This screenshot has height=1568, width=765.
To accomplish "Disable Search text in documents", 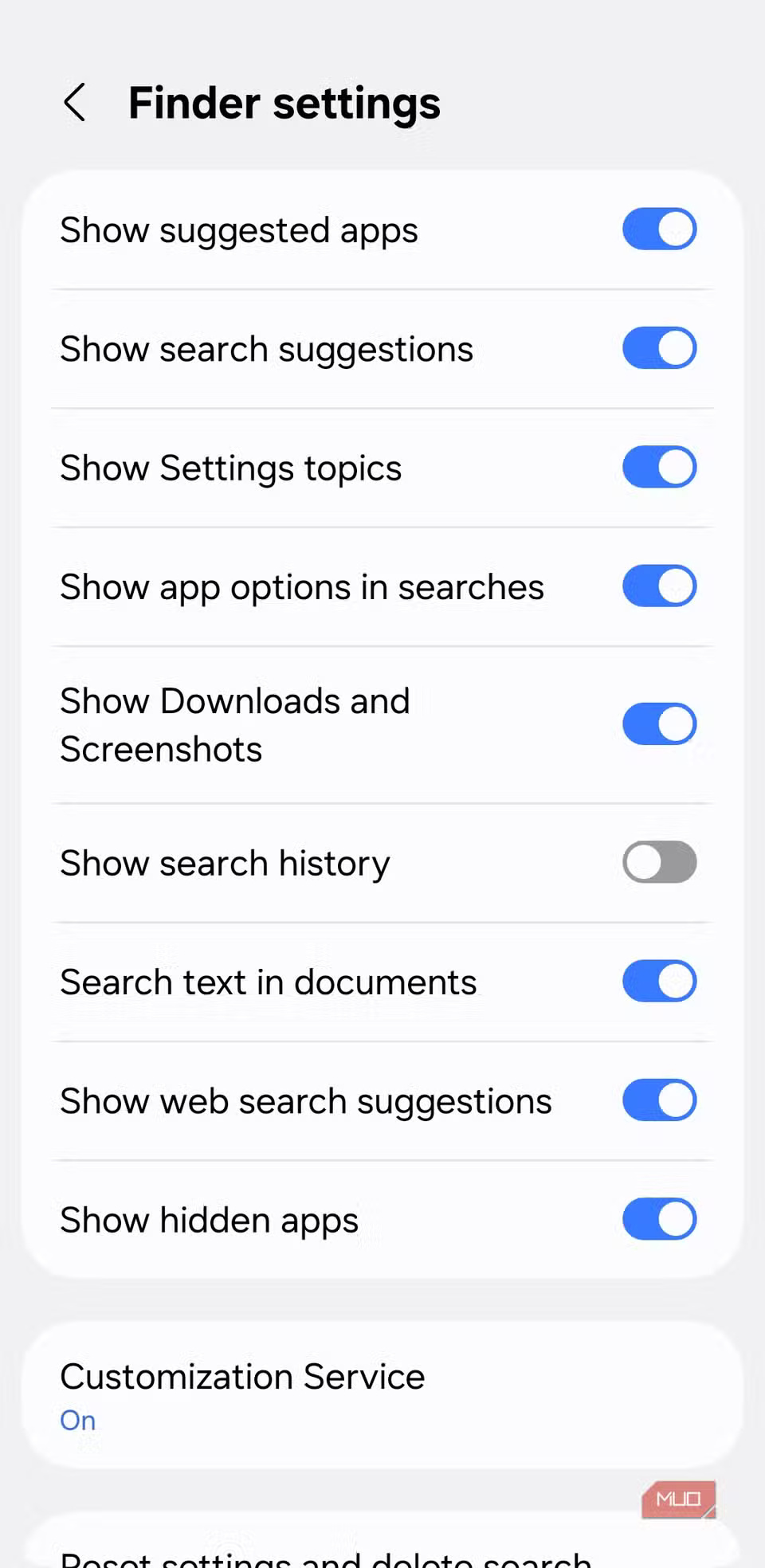I will coord(659,982).
